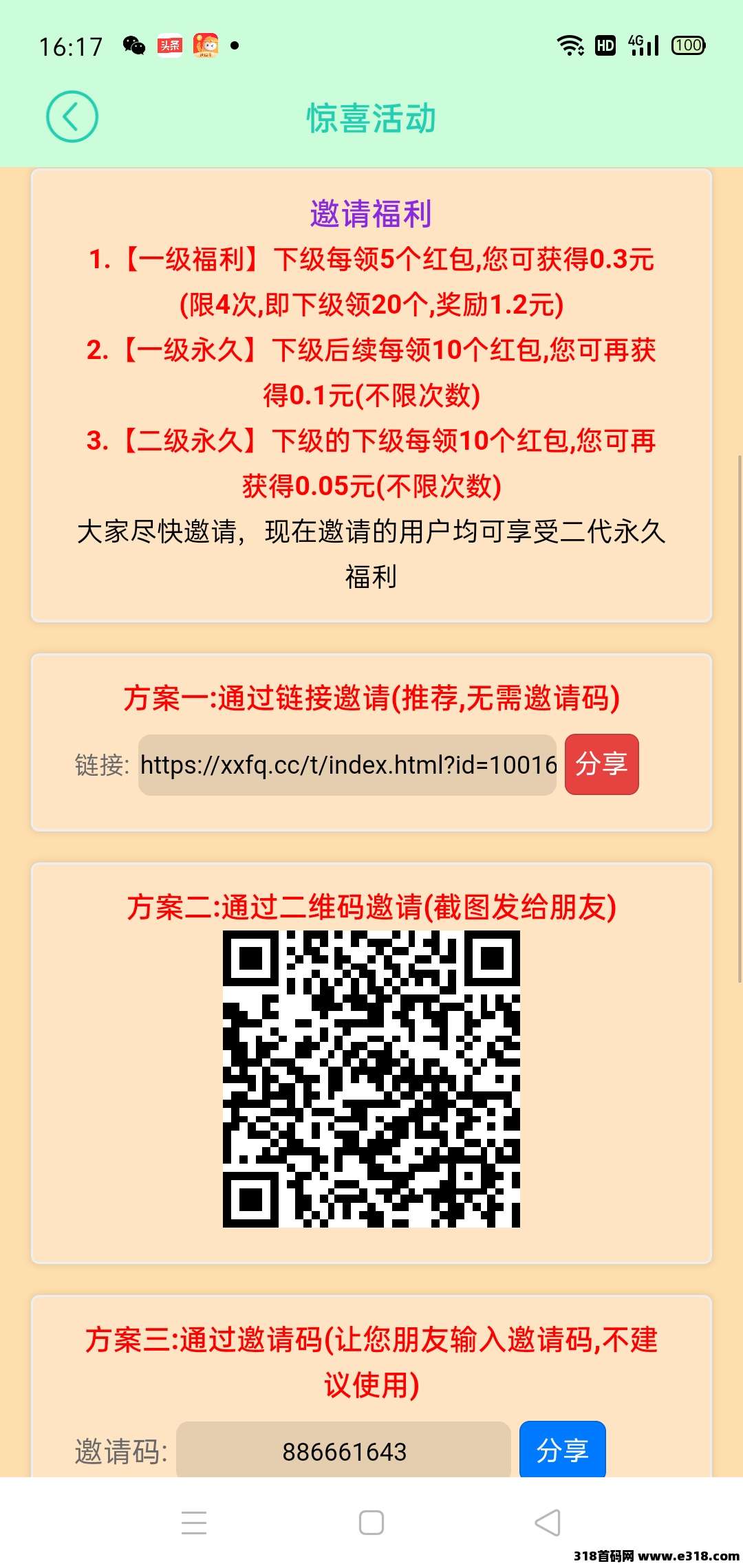Go to the home screen via the system home button
Image resolution: width=743 pixels, height=1568 pixels.
(371, 1523)
